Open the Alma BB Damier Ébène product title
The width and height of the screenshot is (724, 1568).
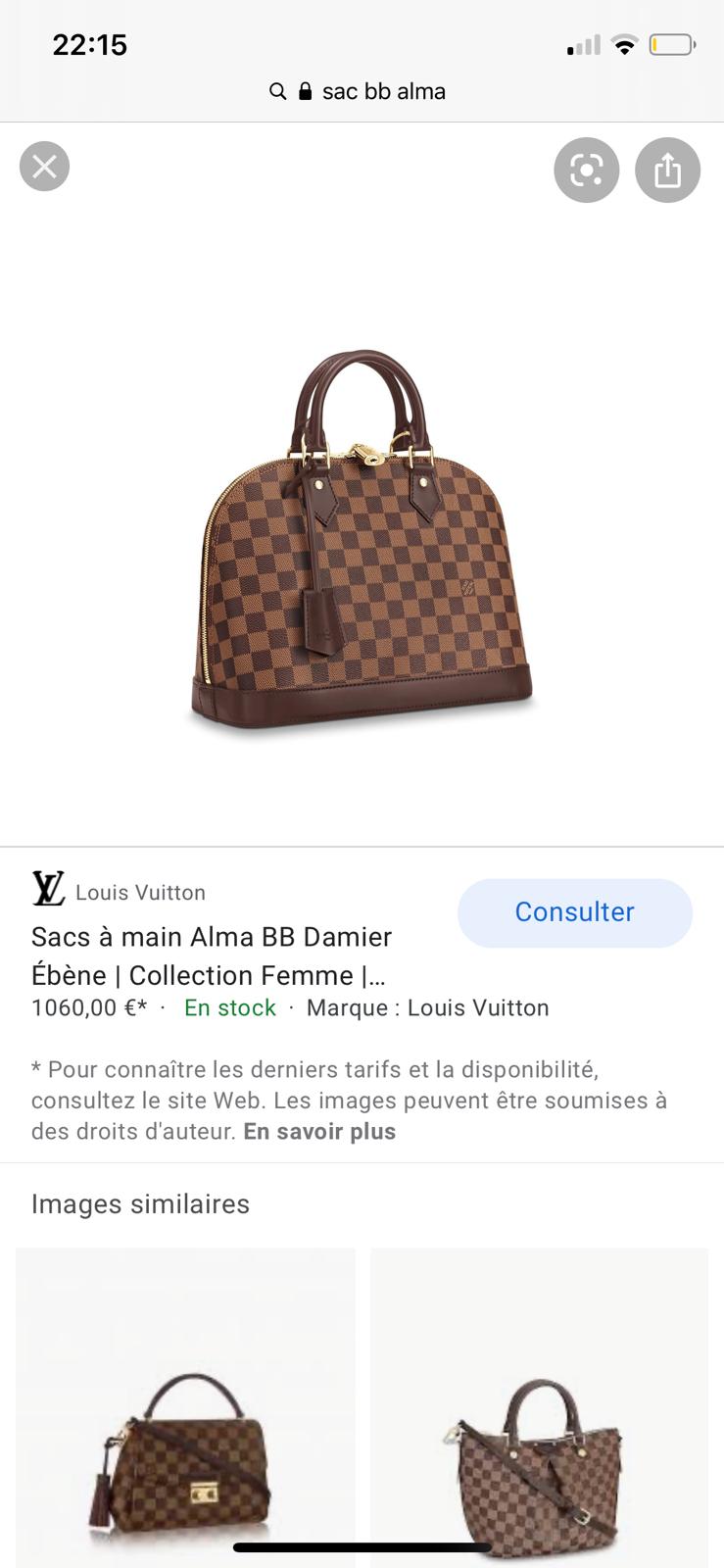211,955
